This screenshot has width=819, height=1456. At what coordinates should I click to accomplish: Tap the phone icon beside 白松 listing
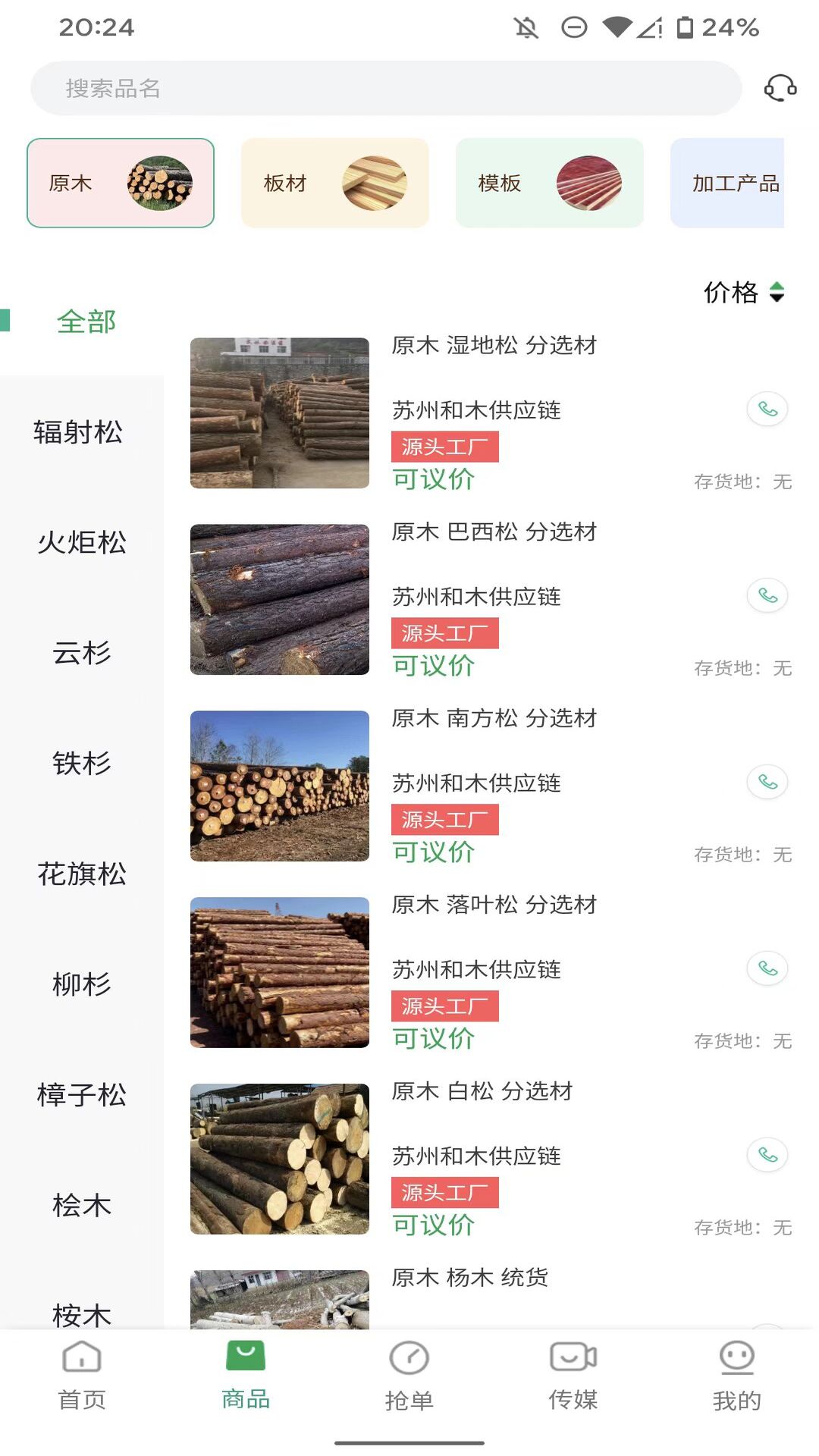(x=767, y=1156)
